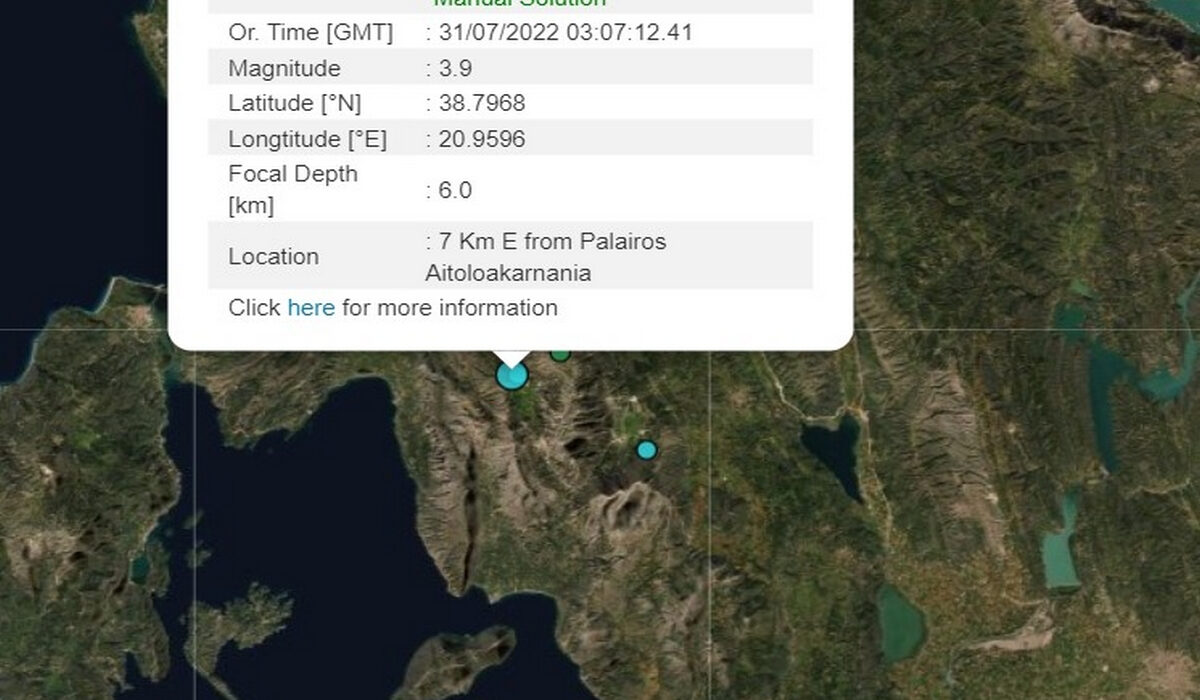Select the green earthquake marker
1200x700 pixels.
pyautogui.click(x=561, y=355)
